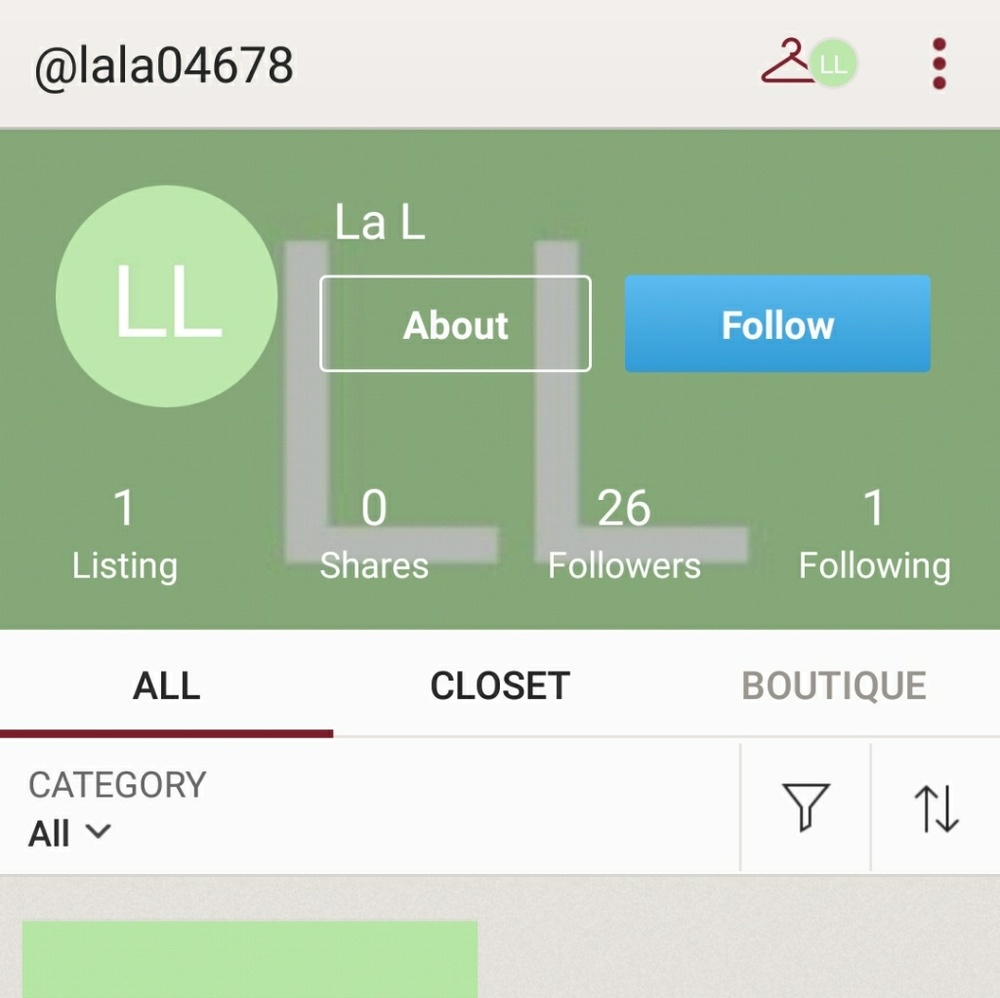Switch to the ALL tab
Screen dimensions: 1000x998
[x=166, y=686]
